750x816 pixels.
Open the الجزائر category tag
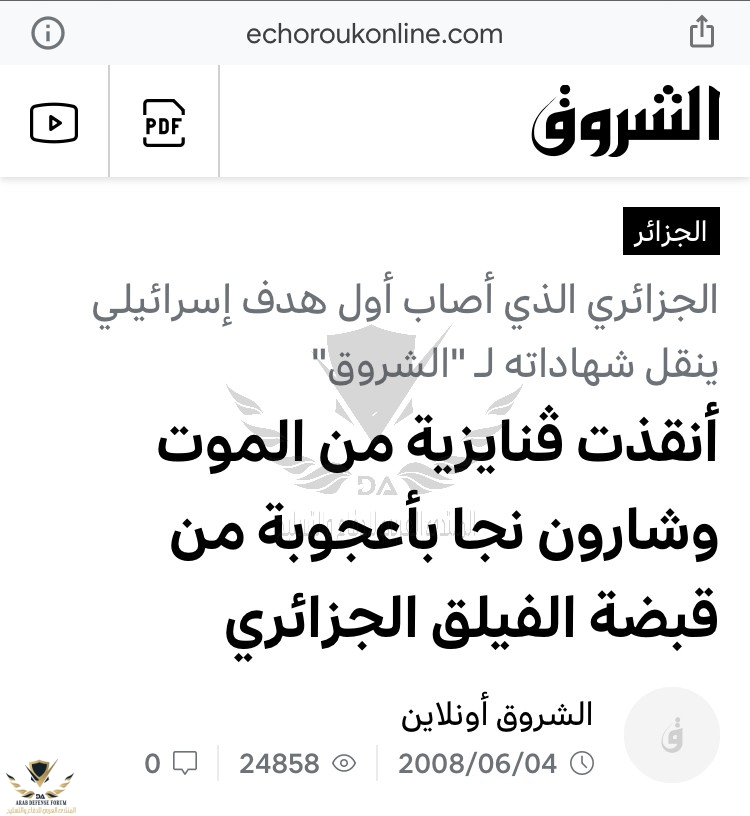click(670, 233)
